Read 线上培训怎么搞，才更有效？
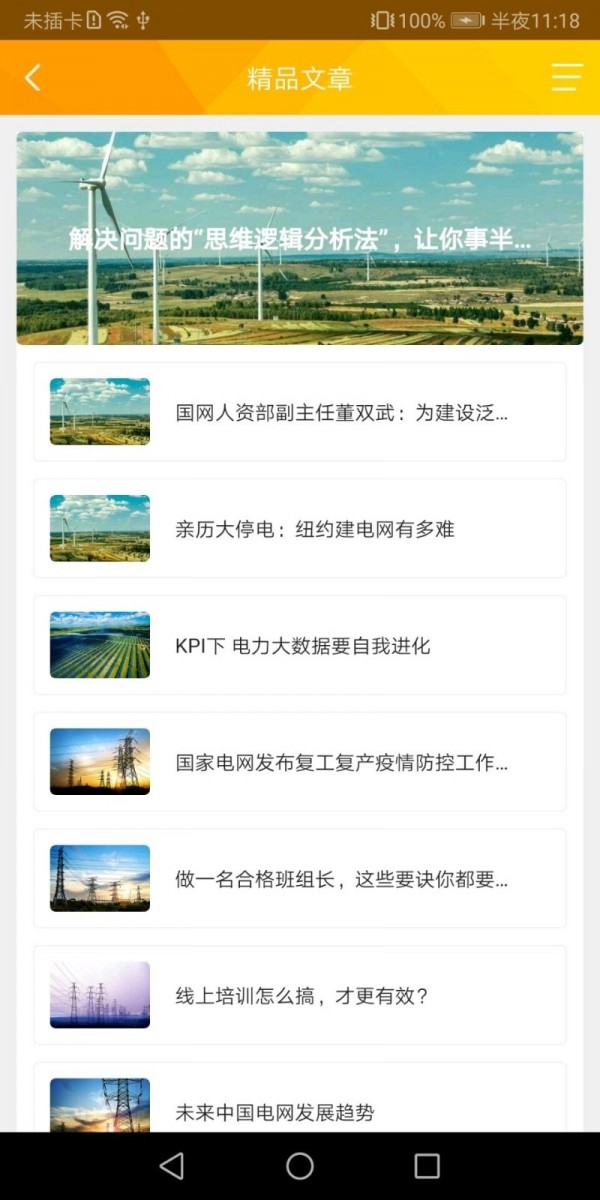 coord(300,995)
